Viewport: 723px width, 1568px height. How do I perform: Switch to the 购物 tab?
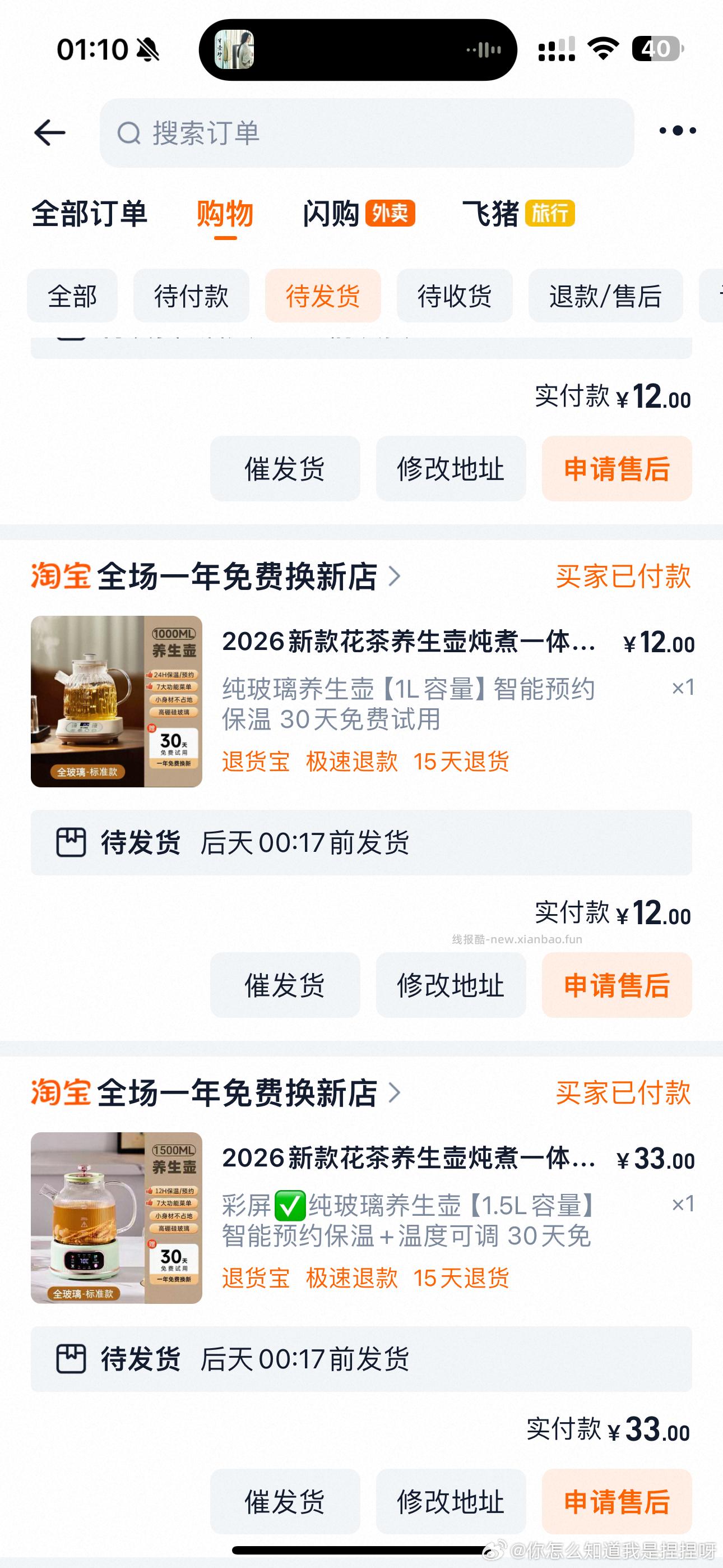tap(224, 214)
